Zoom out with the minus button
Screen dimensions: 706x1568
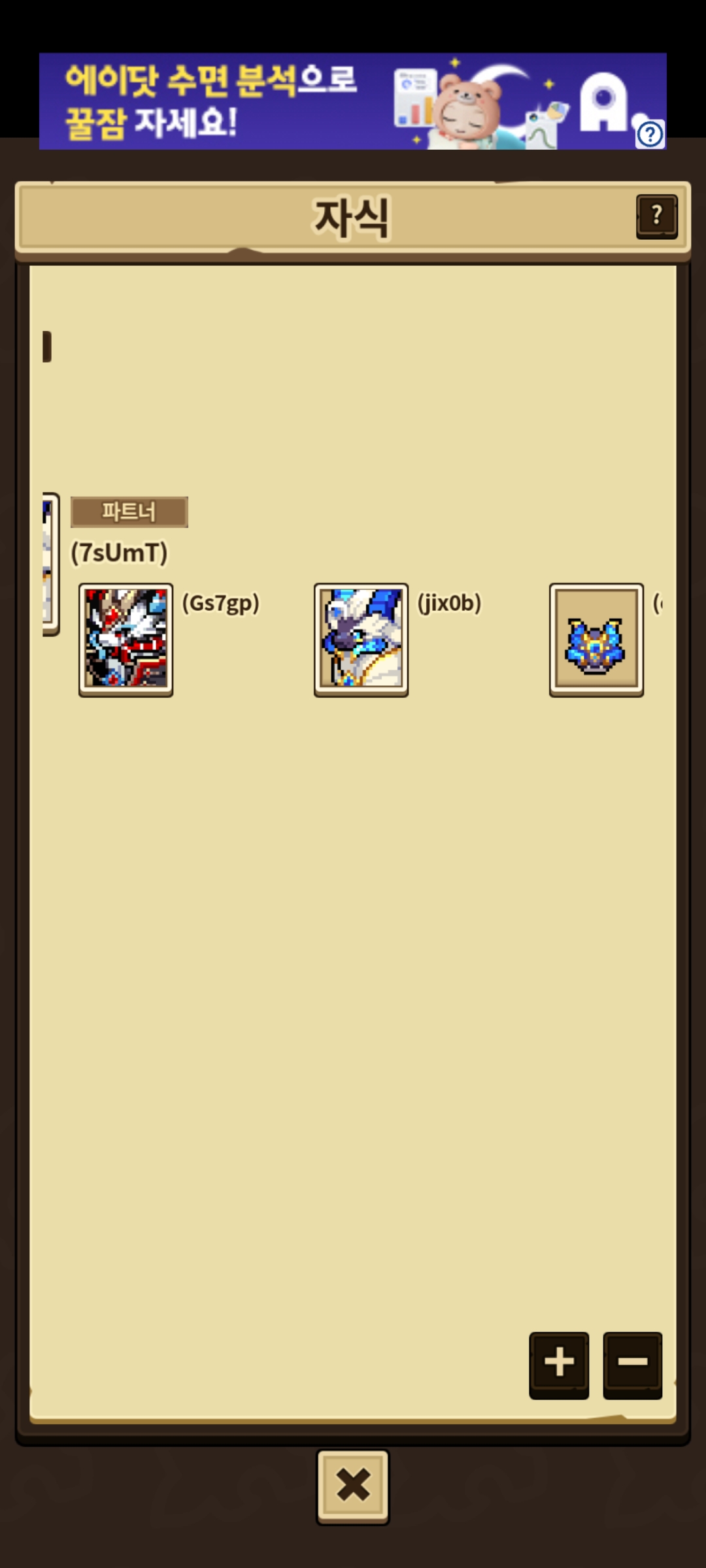pos(632,1364)
